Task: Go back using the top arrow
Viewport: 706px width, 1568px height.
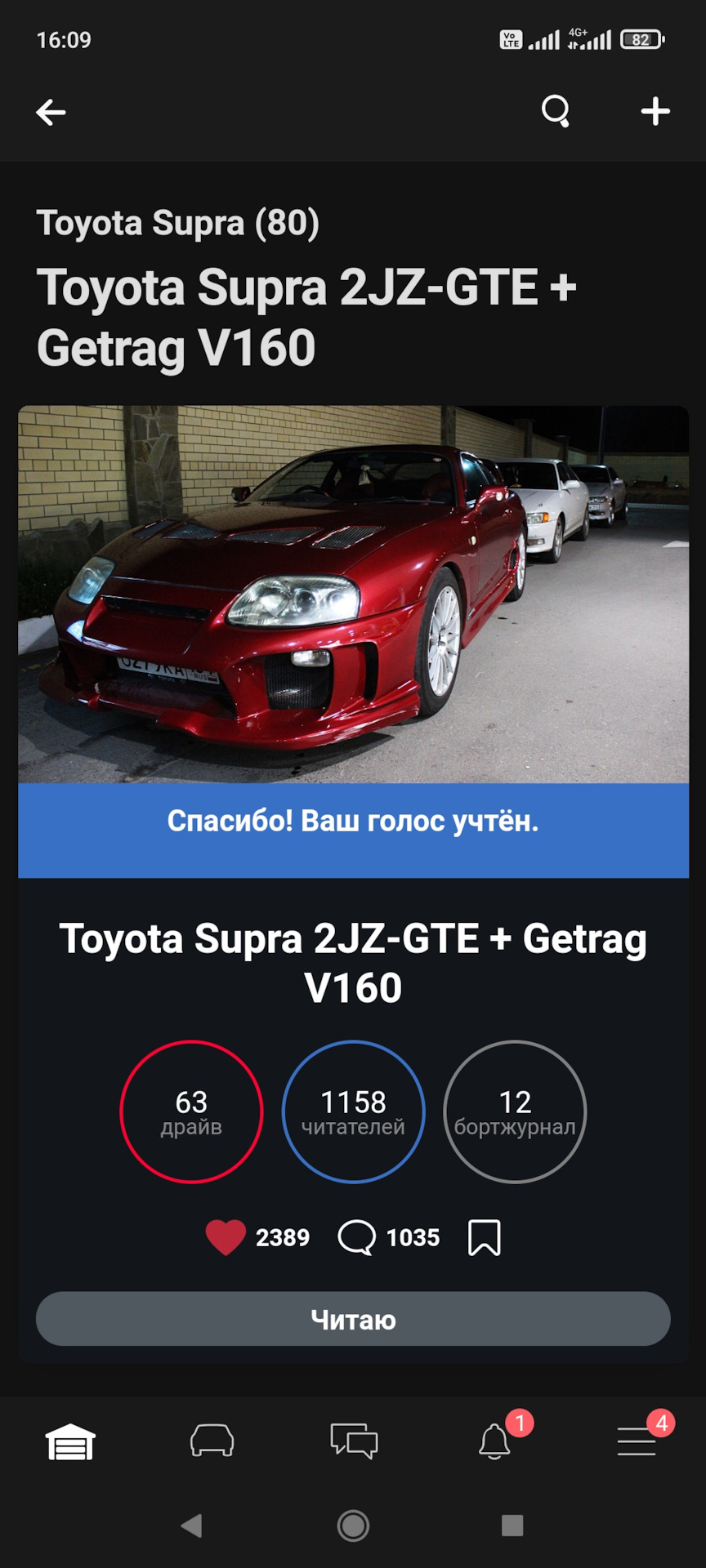Action: pos(51,112)
